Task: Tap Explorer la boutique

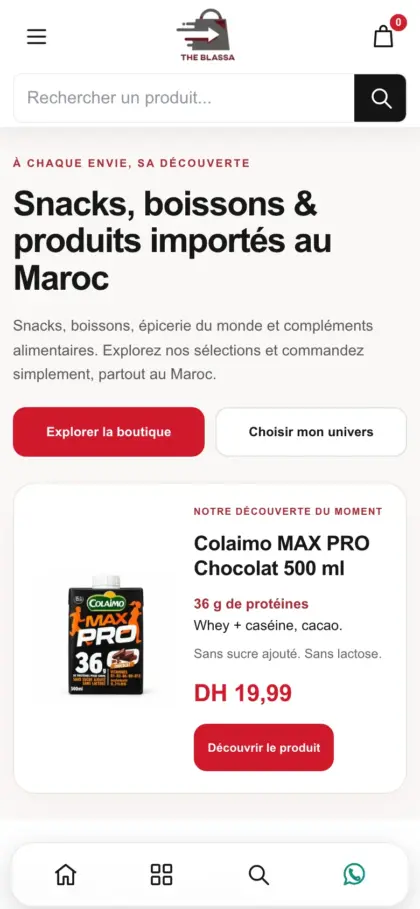Action: pyautogui.click(x=108, y=432)
